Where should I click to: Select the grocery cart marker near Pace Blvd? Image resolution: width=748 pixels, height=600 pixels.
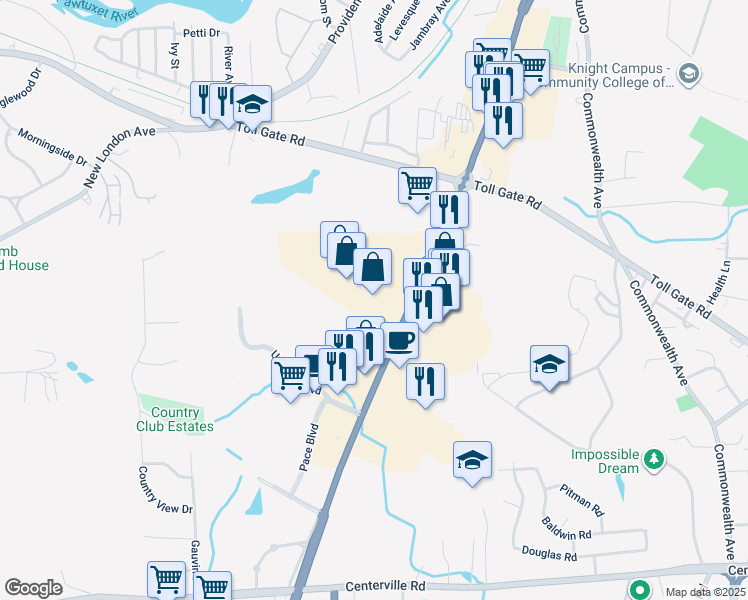(x=290, y=377)
